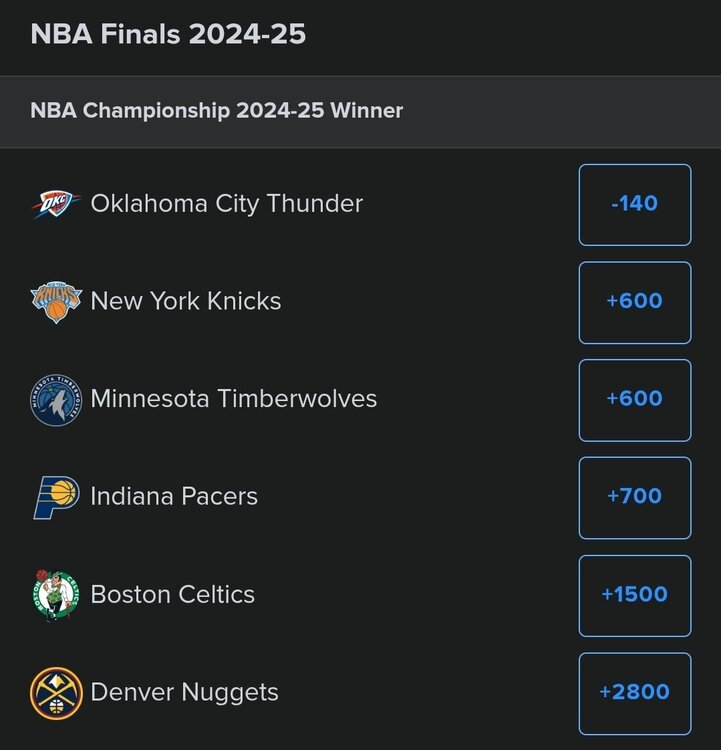Open the Oklahoma City Thunder team page
Screen dimensions: 721x750
point(226,204)
